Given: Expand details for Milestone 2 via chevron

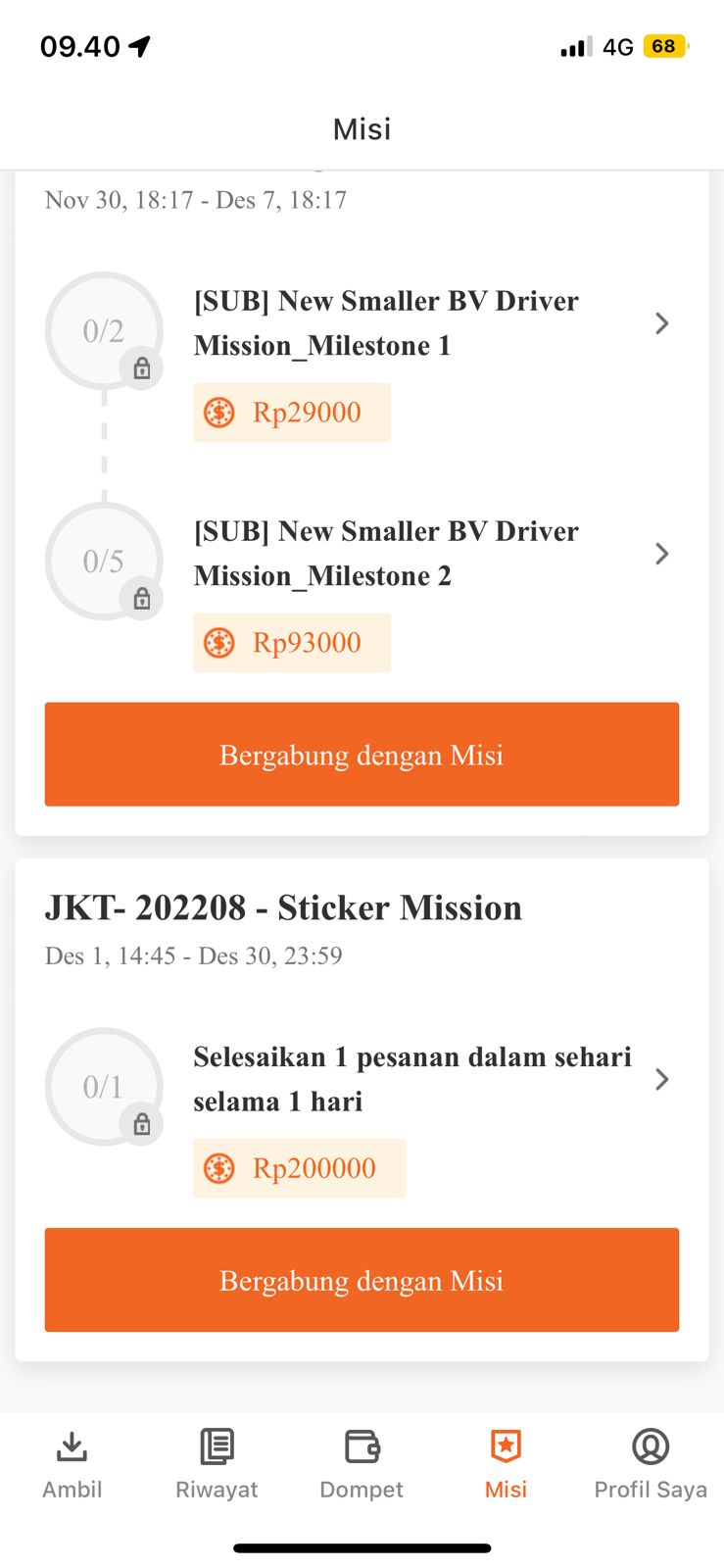Looking at the screenshot, I should point(662,554).
